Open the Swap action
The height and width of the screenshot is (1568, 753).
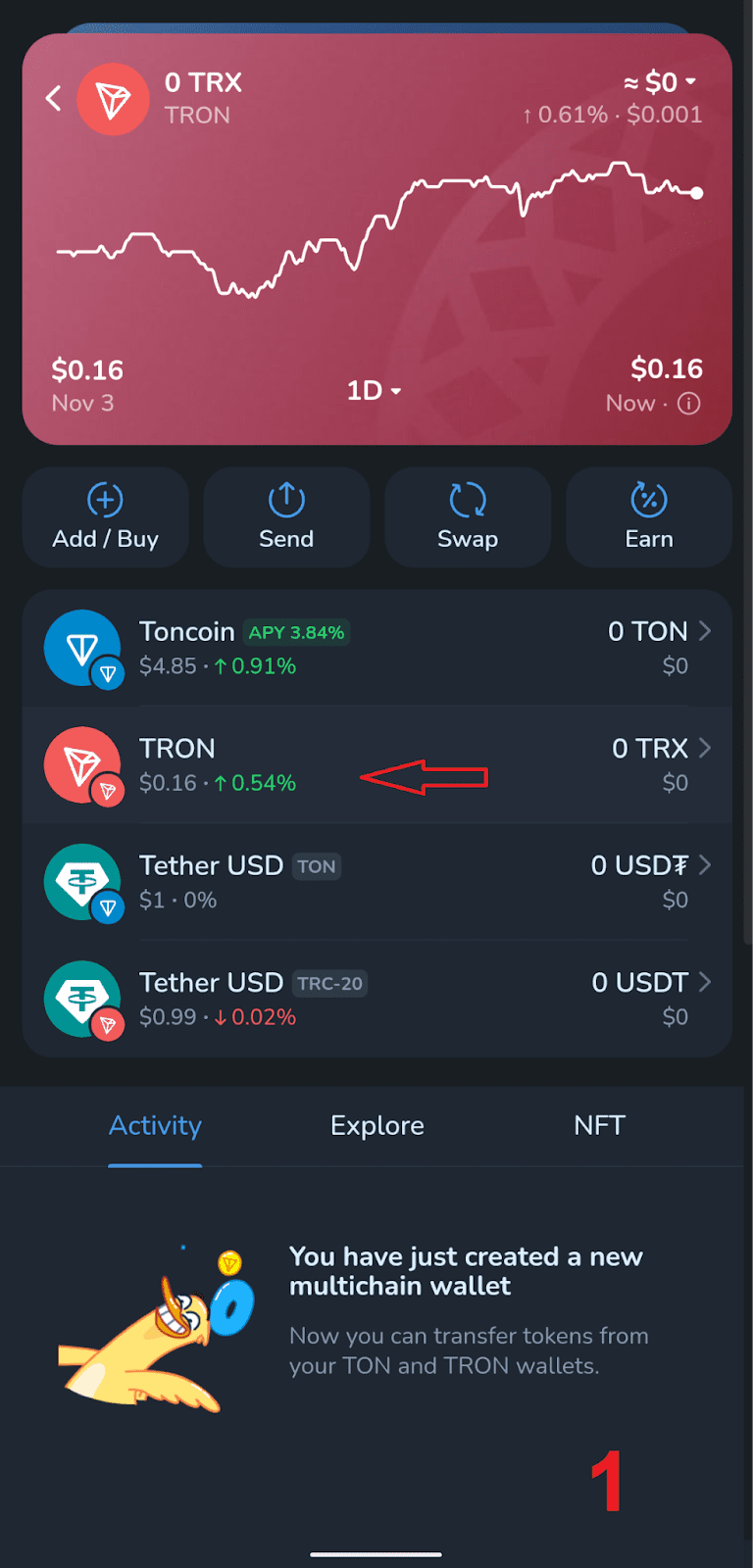pos(468,517)
